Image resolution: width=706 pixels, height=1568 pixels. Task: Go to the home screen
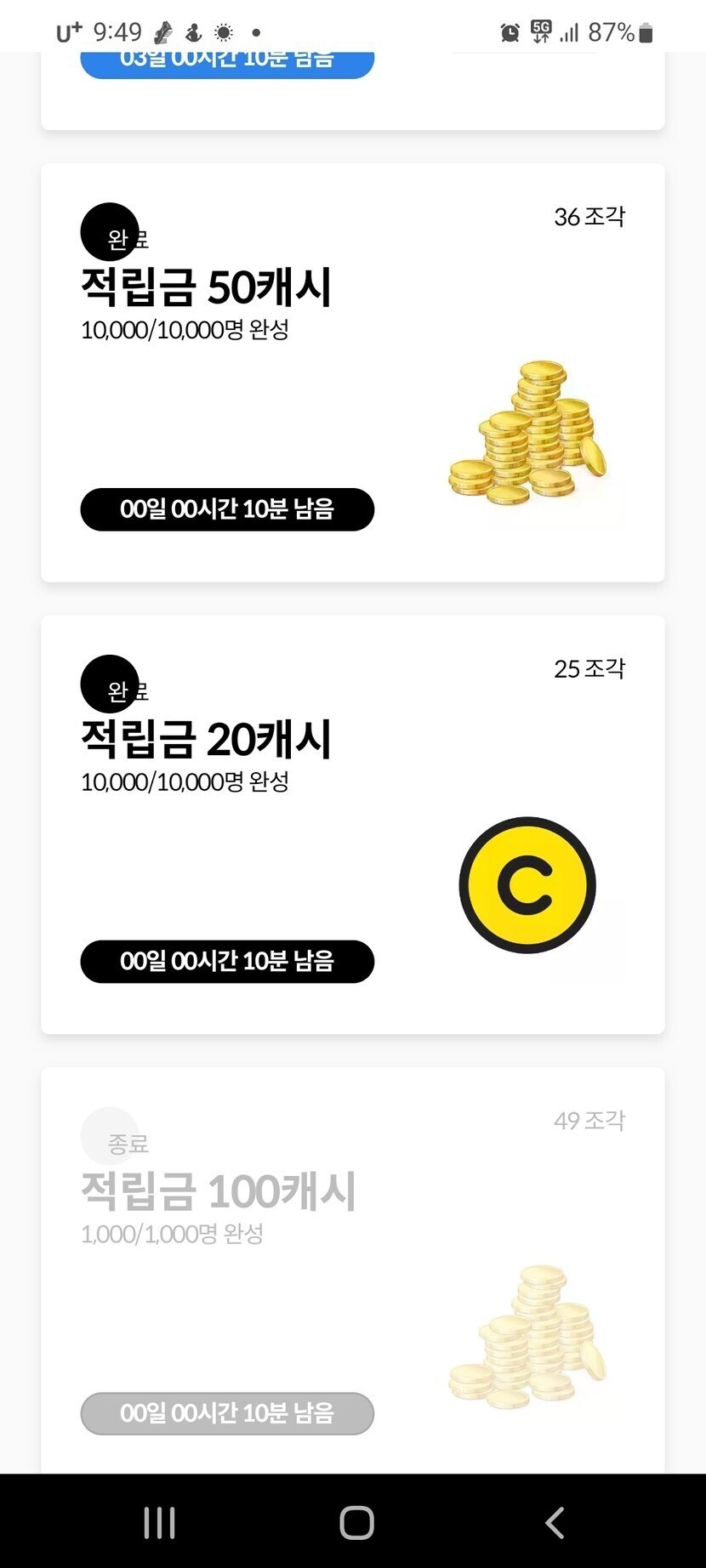point(356,1522)
